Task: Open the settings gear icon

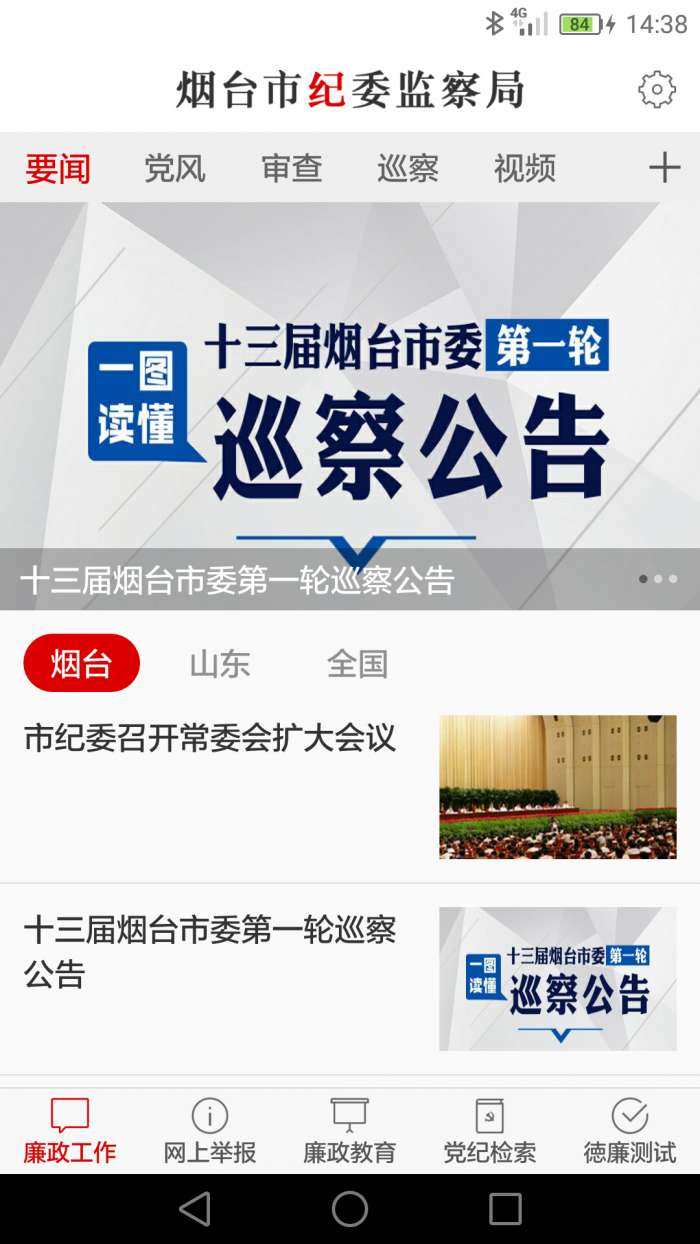Action: (x=657, y=90)
